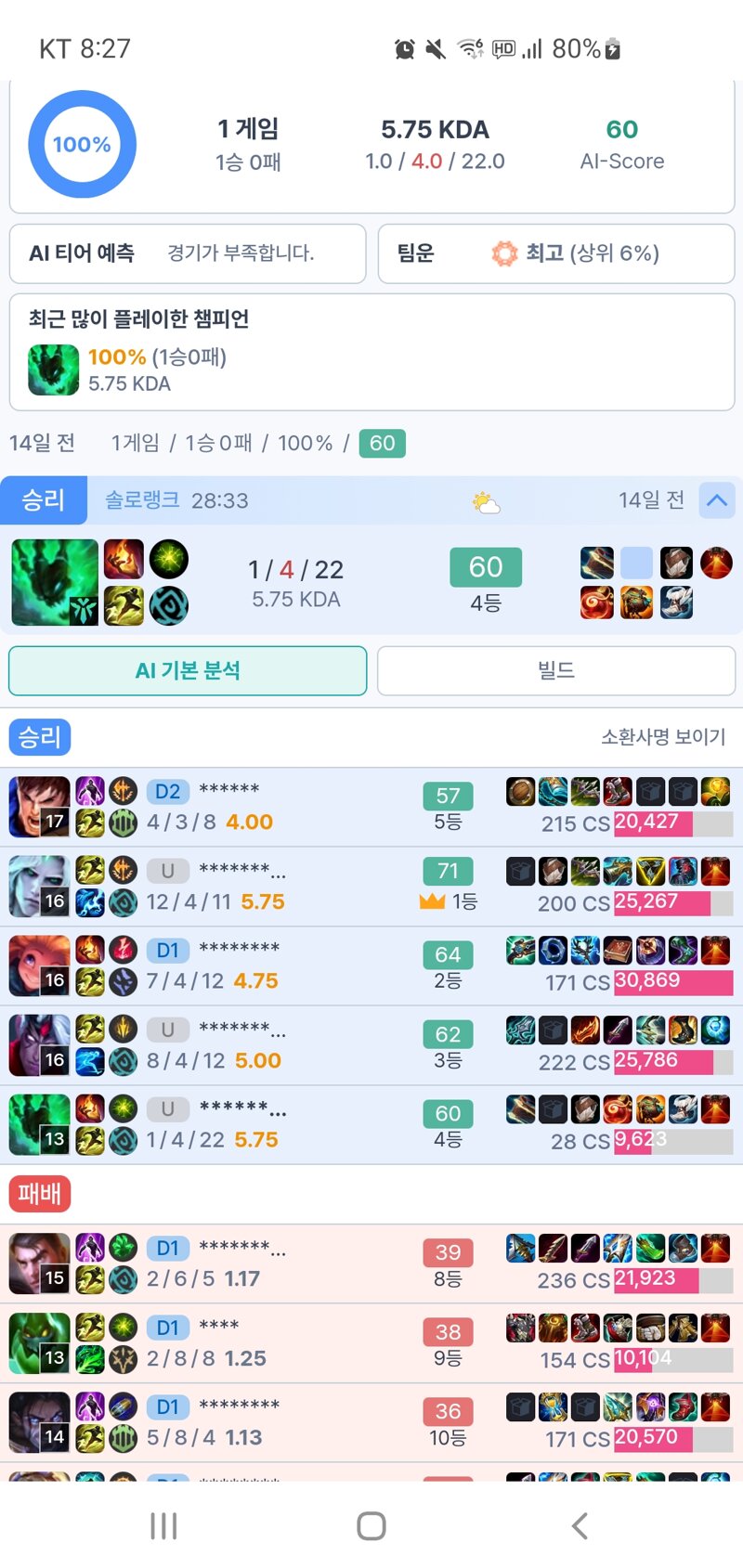Switch to the 빌드 tab
Viewport: 743px width, 1568px height.
(x=555, y=670)
